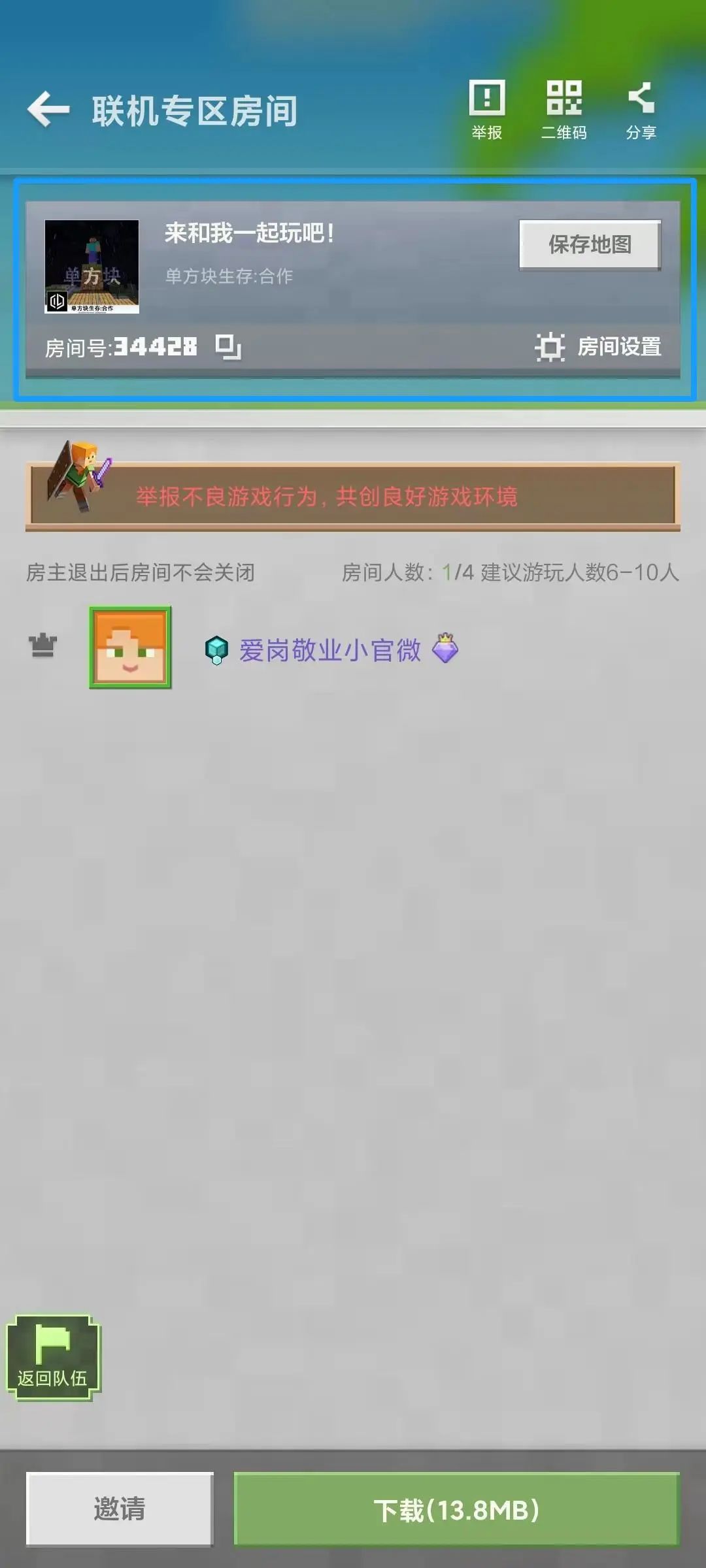Tap 保存地图 button
The image size is (706, 1568).
click(x=590, y=244)
